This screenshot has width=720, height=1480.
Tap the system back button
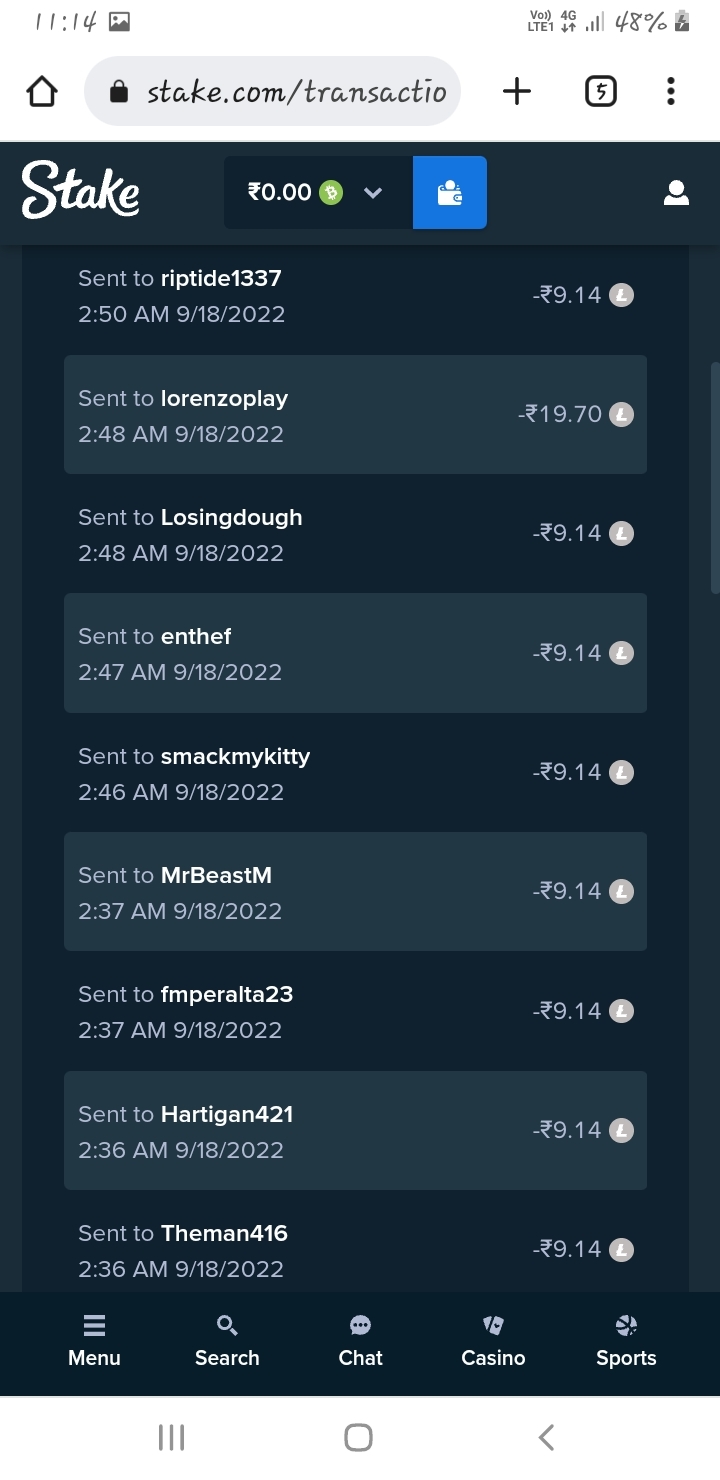(546, 1438)
